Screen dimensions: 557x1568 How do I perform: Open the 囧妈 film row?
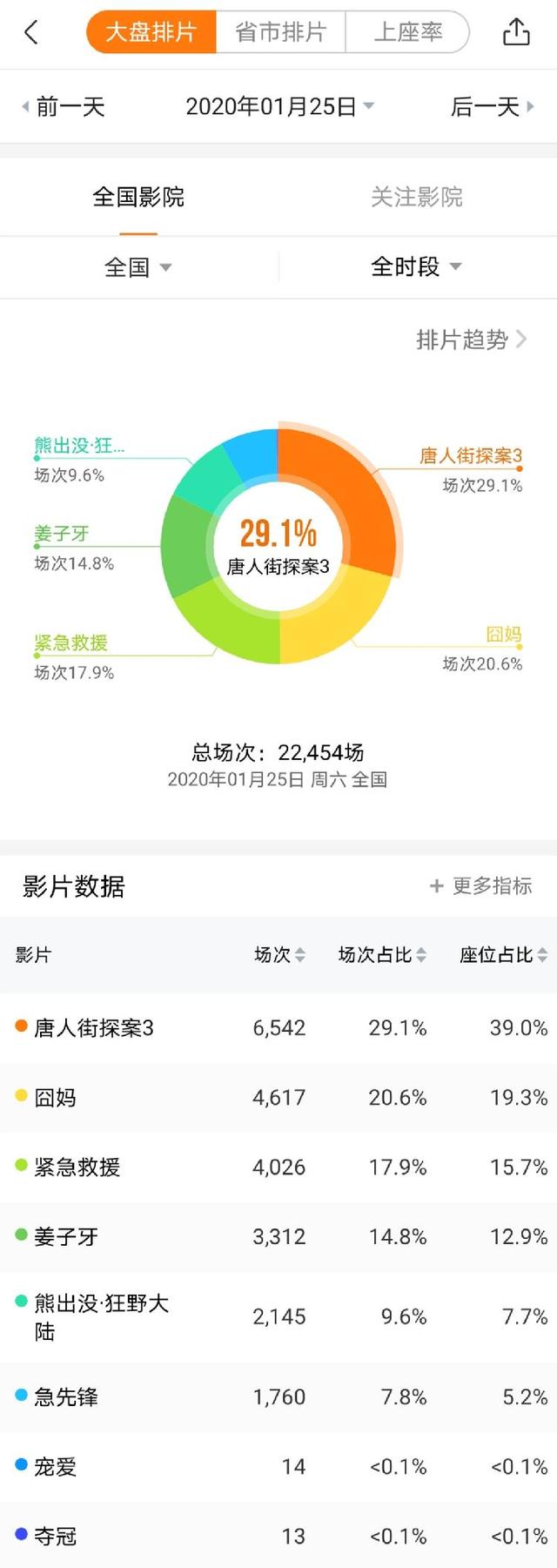coord(278,1097)
